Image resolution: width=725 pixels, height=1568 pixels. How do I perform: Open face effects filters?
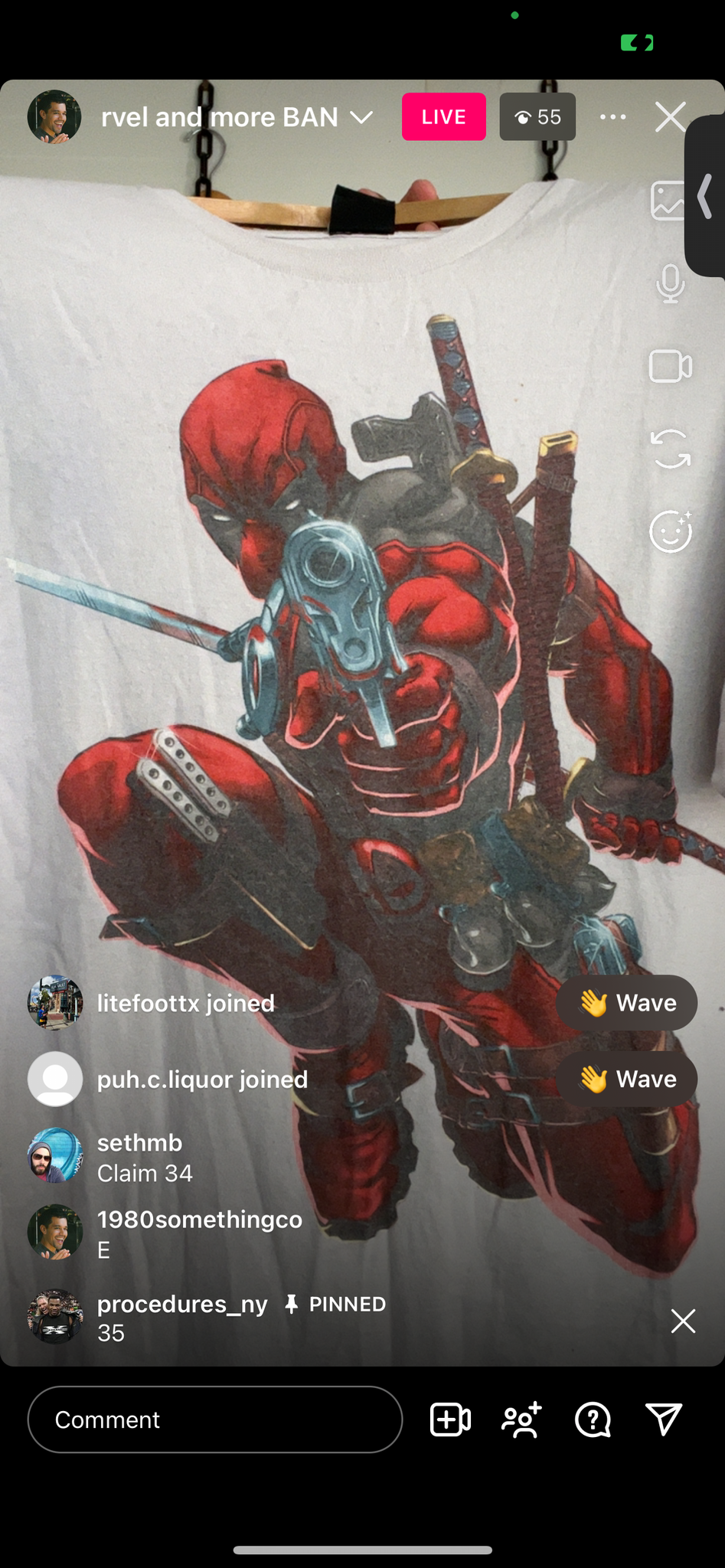coord(670,531)
